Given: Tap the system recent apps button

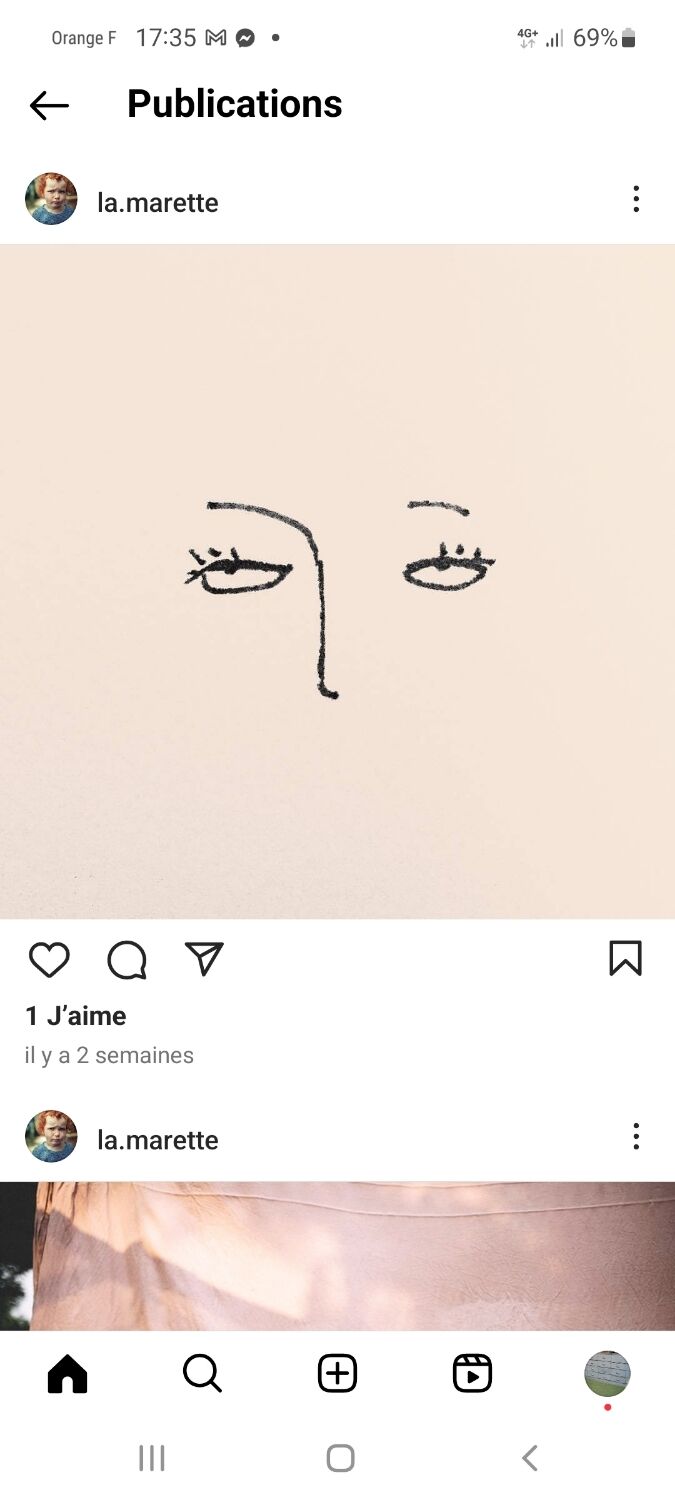Looking at the screenshot, I should (x=151, y=1458).
